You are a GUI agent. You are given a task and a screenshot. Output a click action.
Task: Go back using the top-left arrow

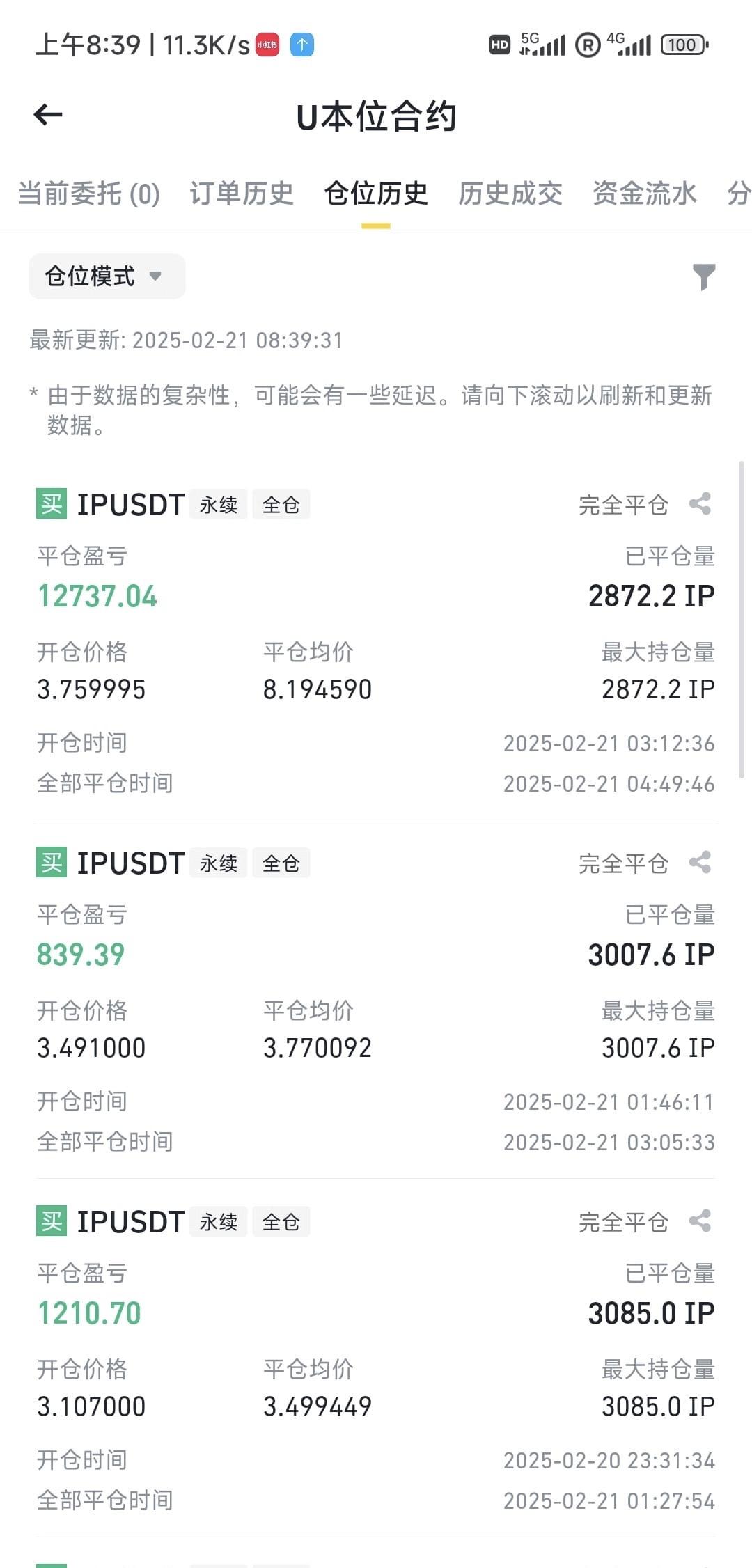click(x=48, y=115)
